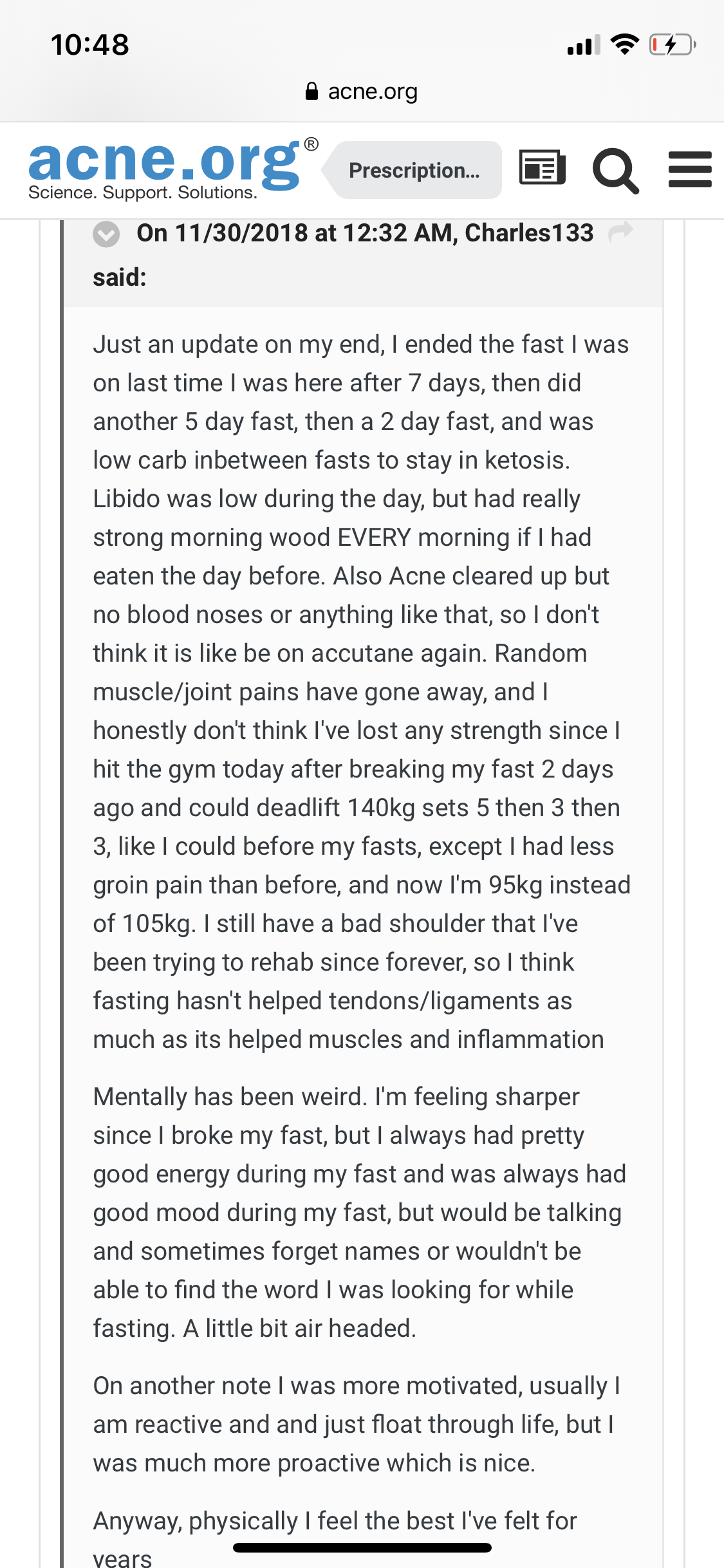
Task: Open the news feed icon
Action: 543,168
